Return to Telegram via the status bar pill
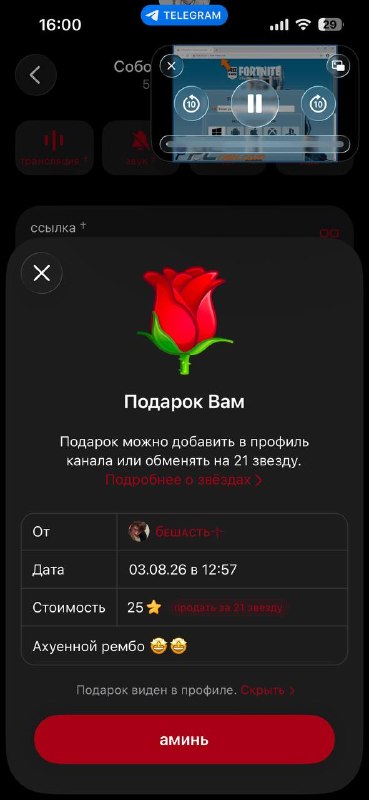369x800 pixels. 184,15
